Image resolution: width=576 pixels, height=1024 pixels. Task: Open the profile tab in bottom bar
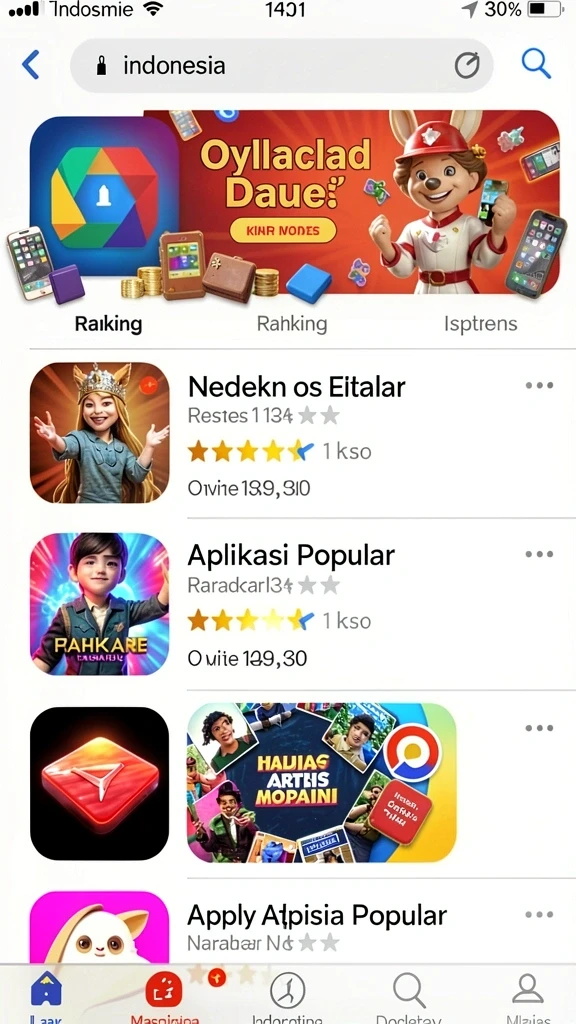click(x=528, y=995)
